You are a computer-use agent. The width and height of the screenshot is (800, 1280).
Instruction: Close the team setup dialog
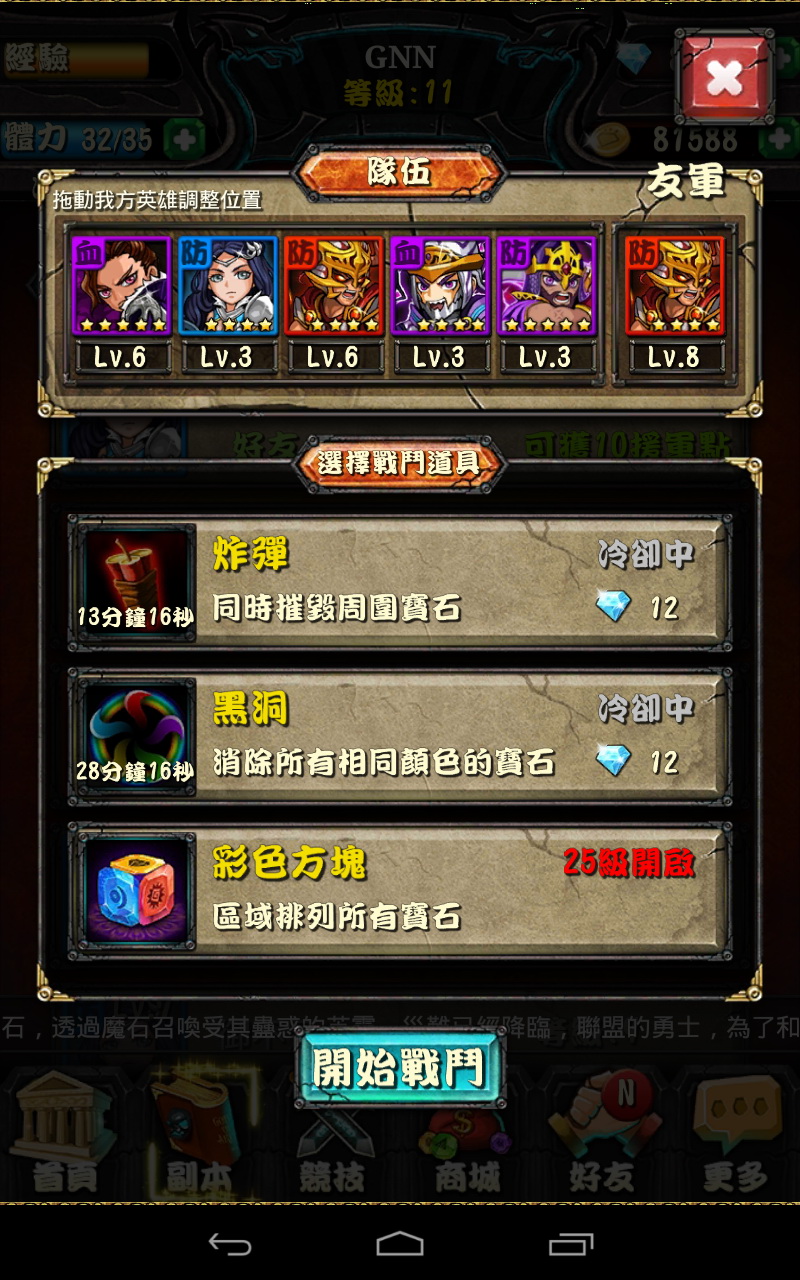[x=725, y=79]
